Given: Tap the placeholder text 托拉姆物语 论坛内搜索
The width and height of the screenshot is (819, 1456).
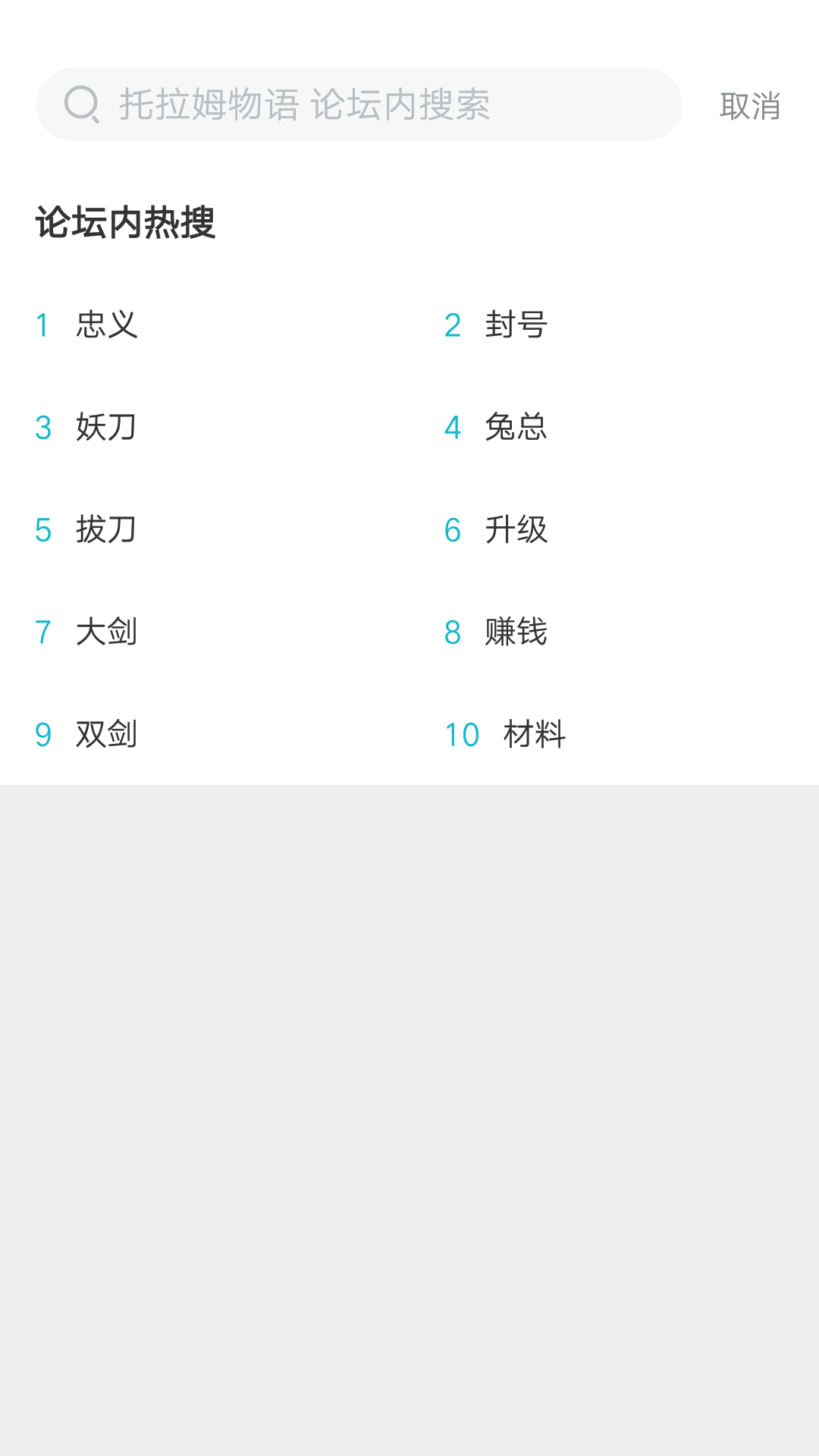Looking at the screenshot, I should click(305, 105).
